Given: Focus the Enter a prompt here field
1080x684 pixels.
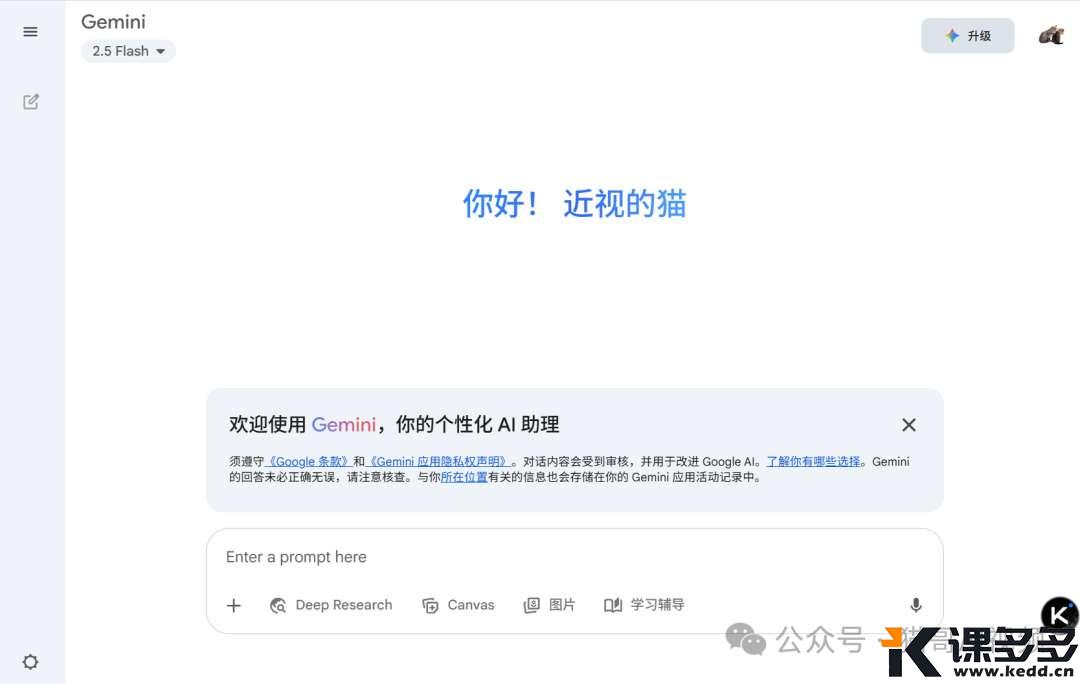Looking at the screenshot, I should tap(574, 557).
